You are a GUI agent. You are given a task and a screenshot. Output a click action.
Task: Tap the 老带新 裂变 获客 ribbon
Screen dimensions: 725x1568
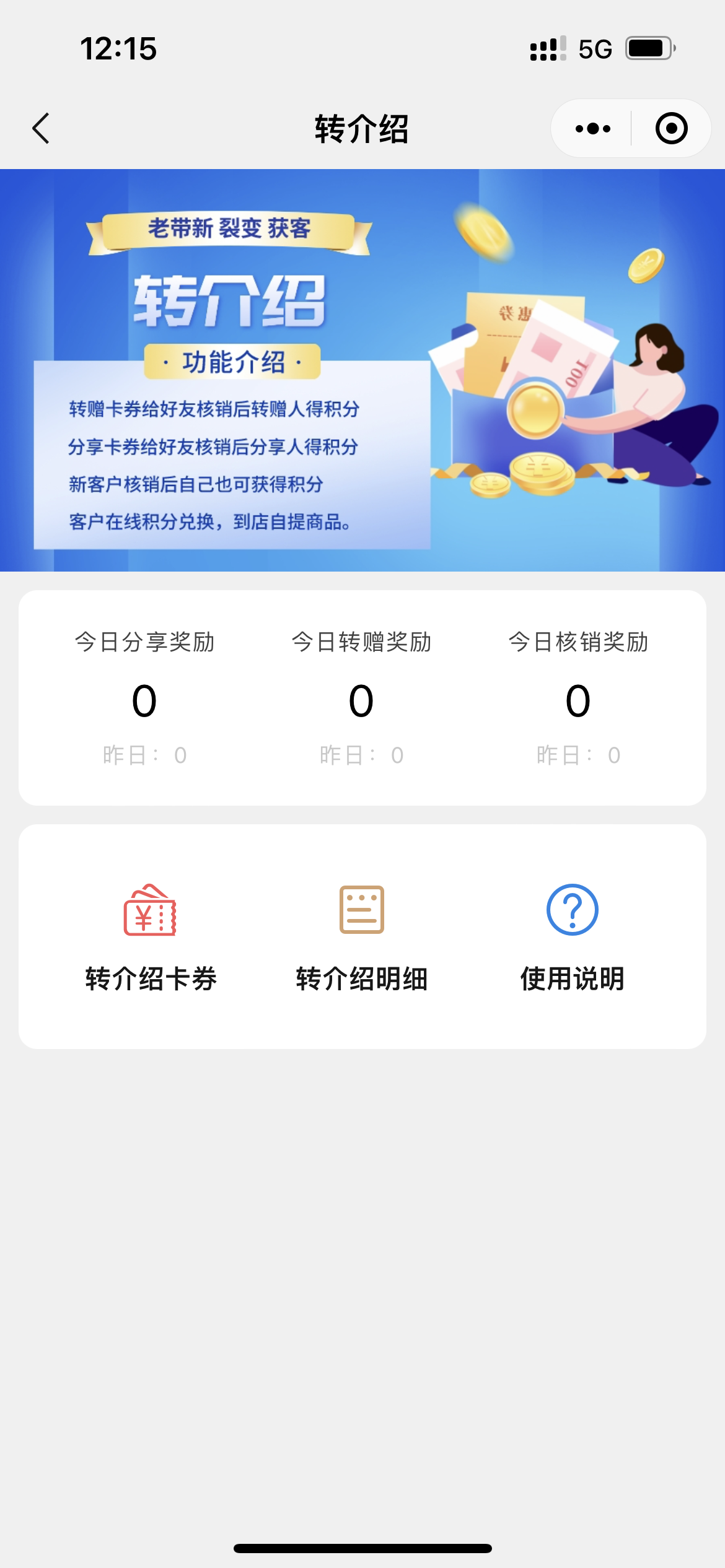229,230
